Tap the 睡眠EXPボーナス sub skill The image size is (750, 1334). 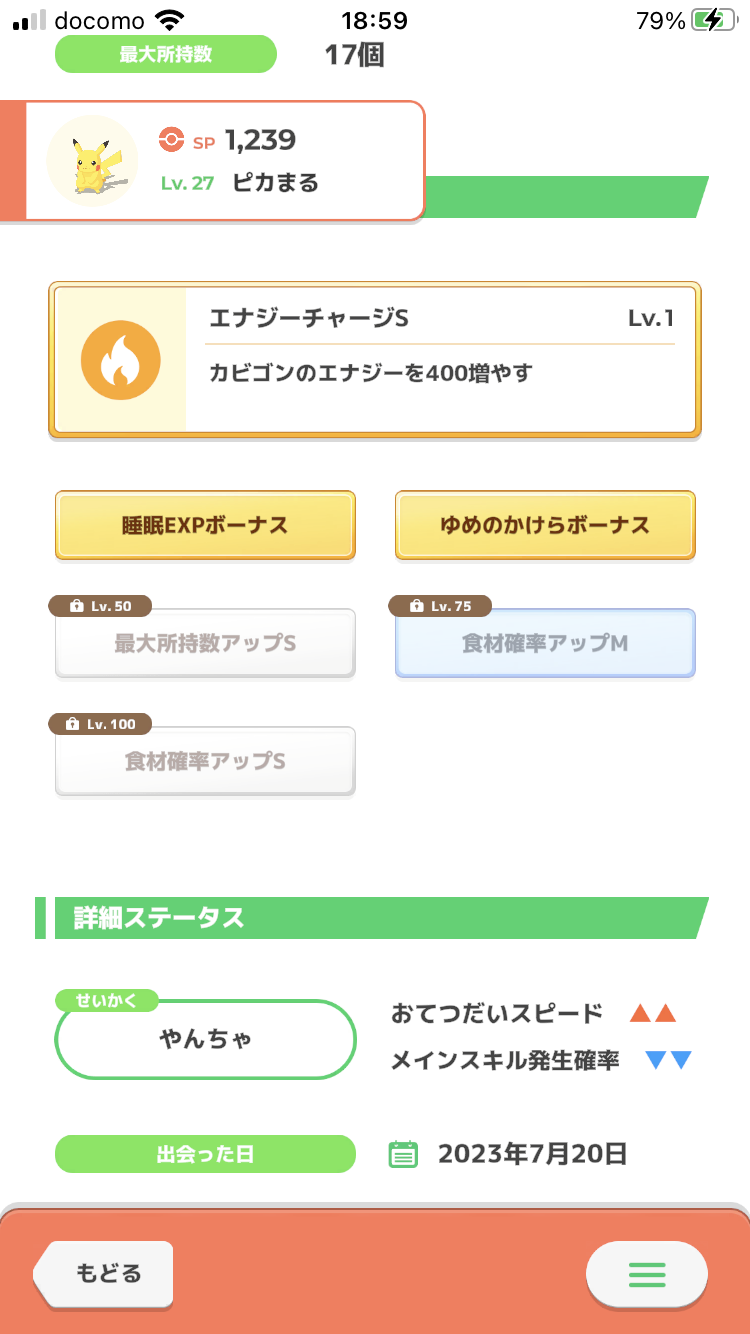coord(205,525)
